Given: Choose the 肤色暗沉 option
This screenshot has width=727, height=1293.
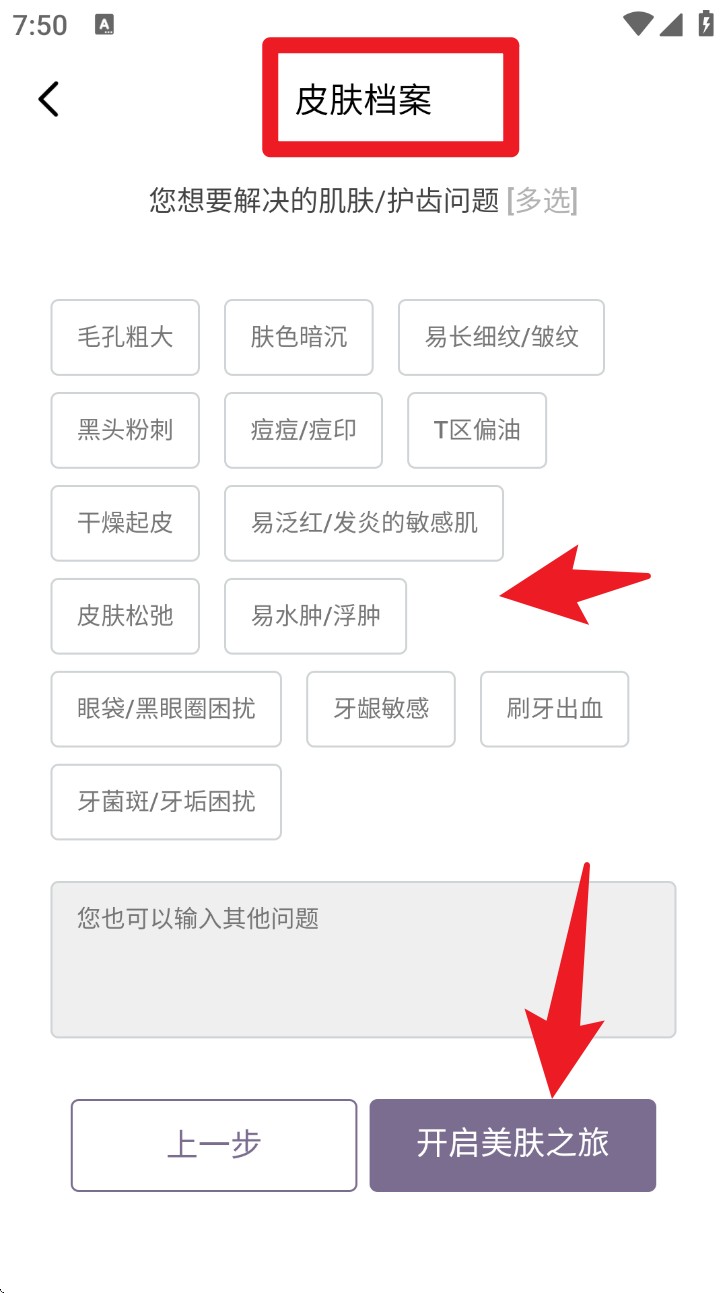Looking at the screenshot, I should [x=299, y=337].
